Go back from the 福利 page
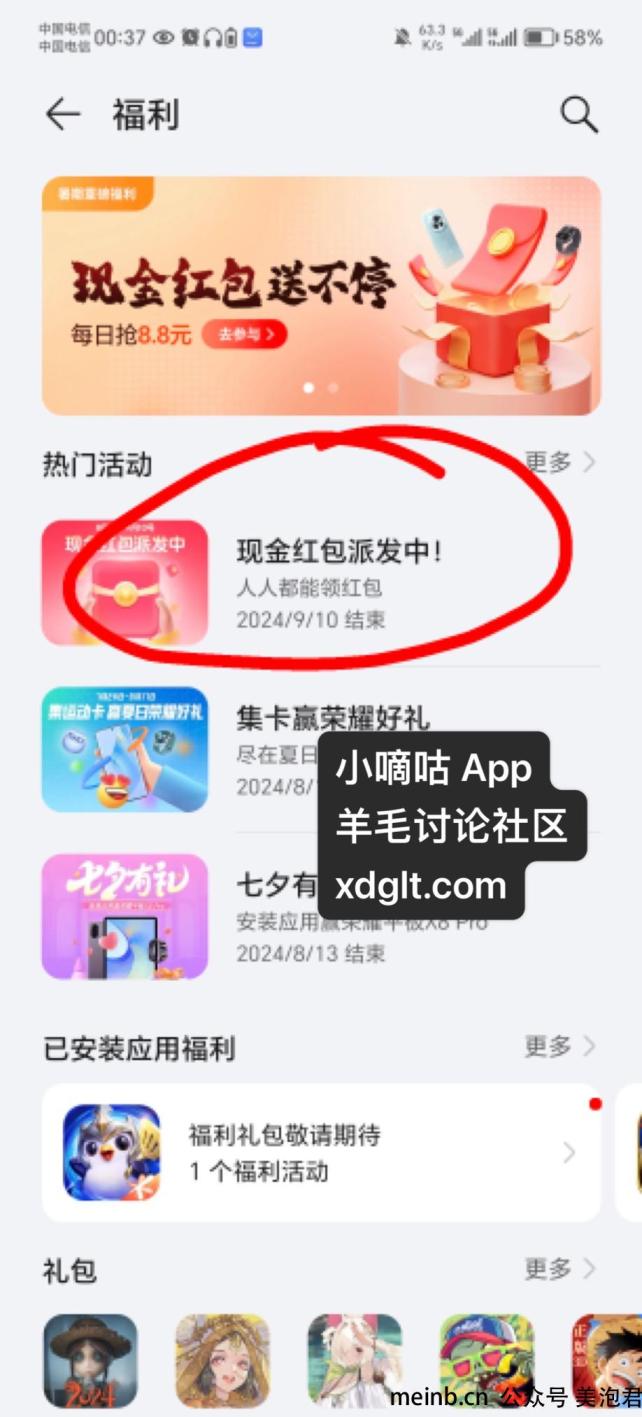This screenshot has width=642, height=1417. (x=63, y=115)
